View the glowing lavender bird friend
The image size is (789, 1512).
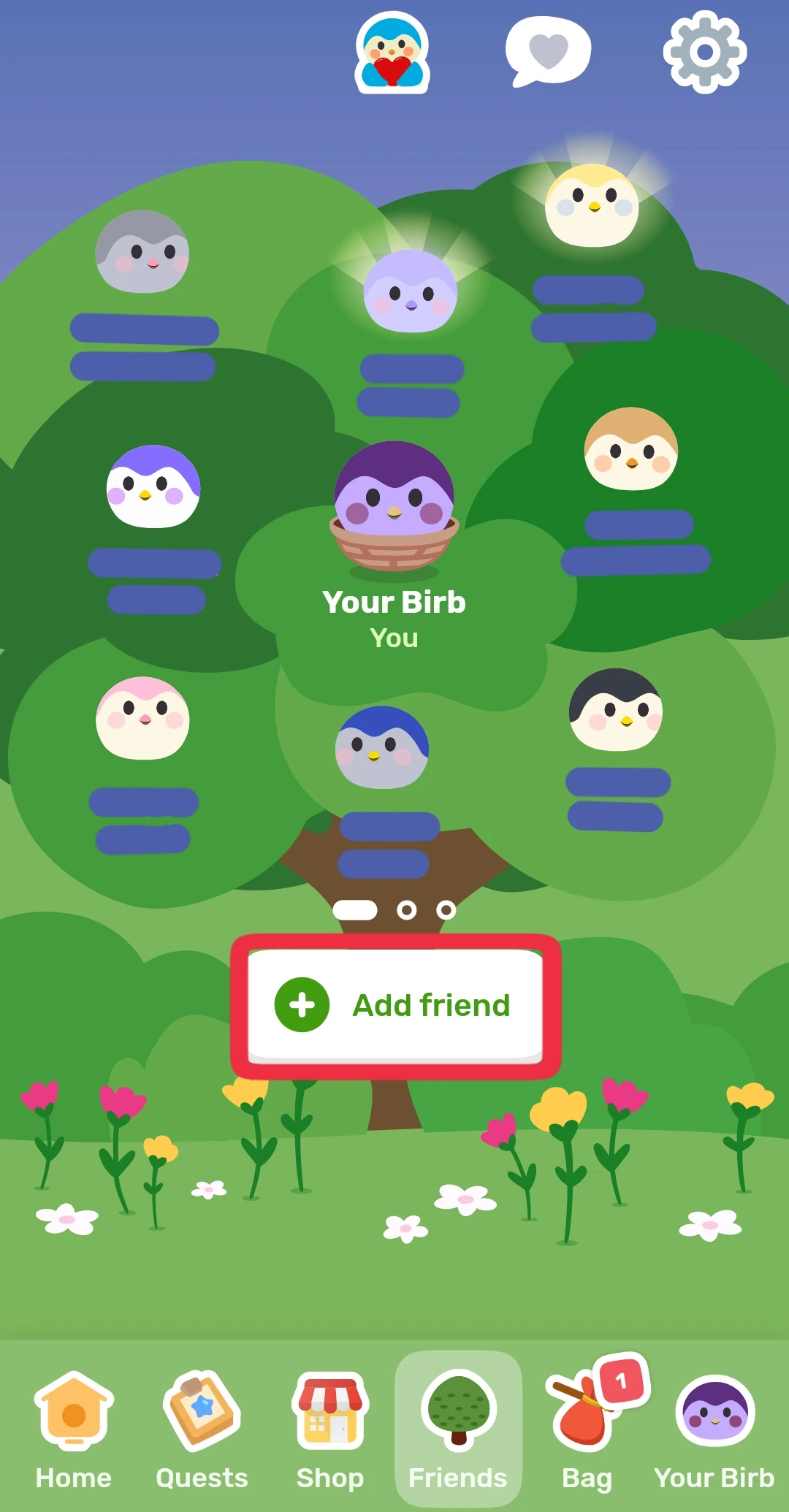coord(411,291)
